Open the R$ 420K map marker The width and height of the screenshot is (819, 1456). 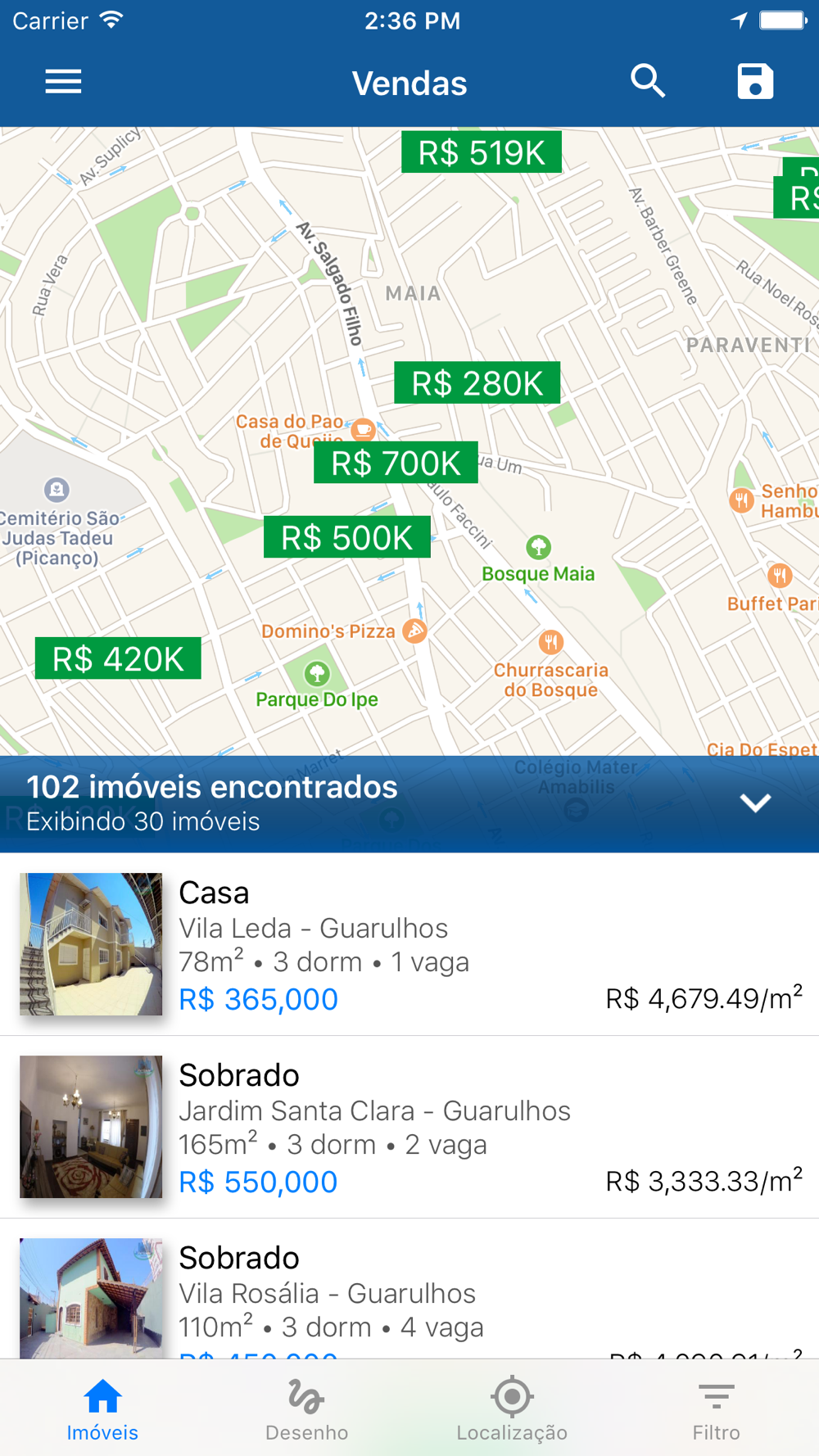(x=118, y=659)
